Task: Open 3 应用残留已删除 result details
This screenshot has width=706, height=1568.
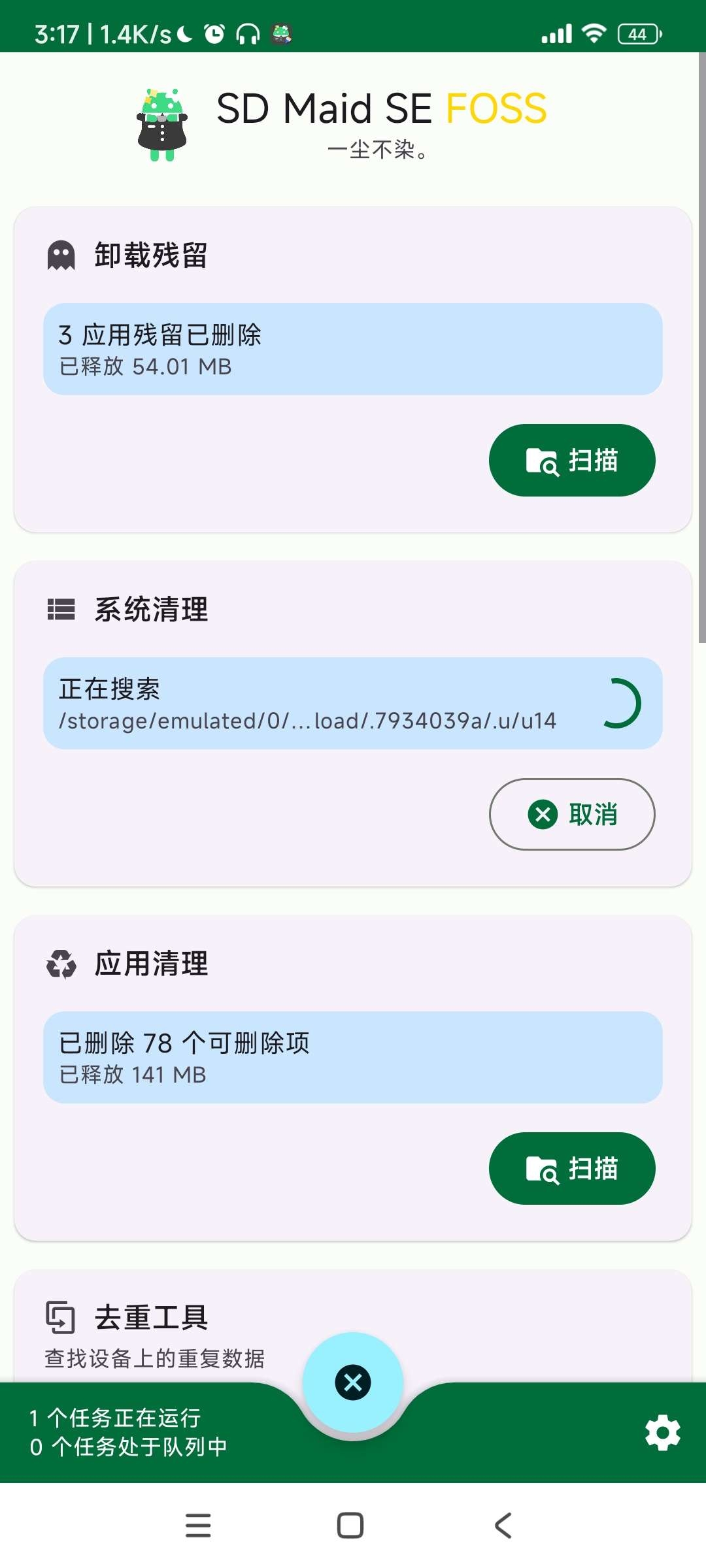Action: pyautogui.click(x=352, y=349)
